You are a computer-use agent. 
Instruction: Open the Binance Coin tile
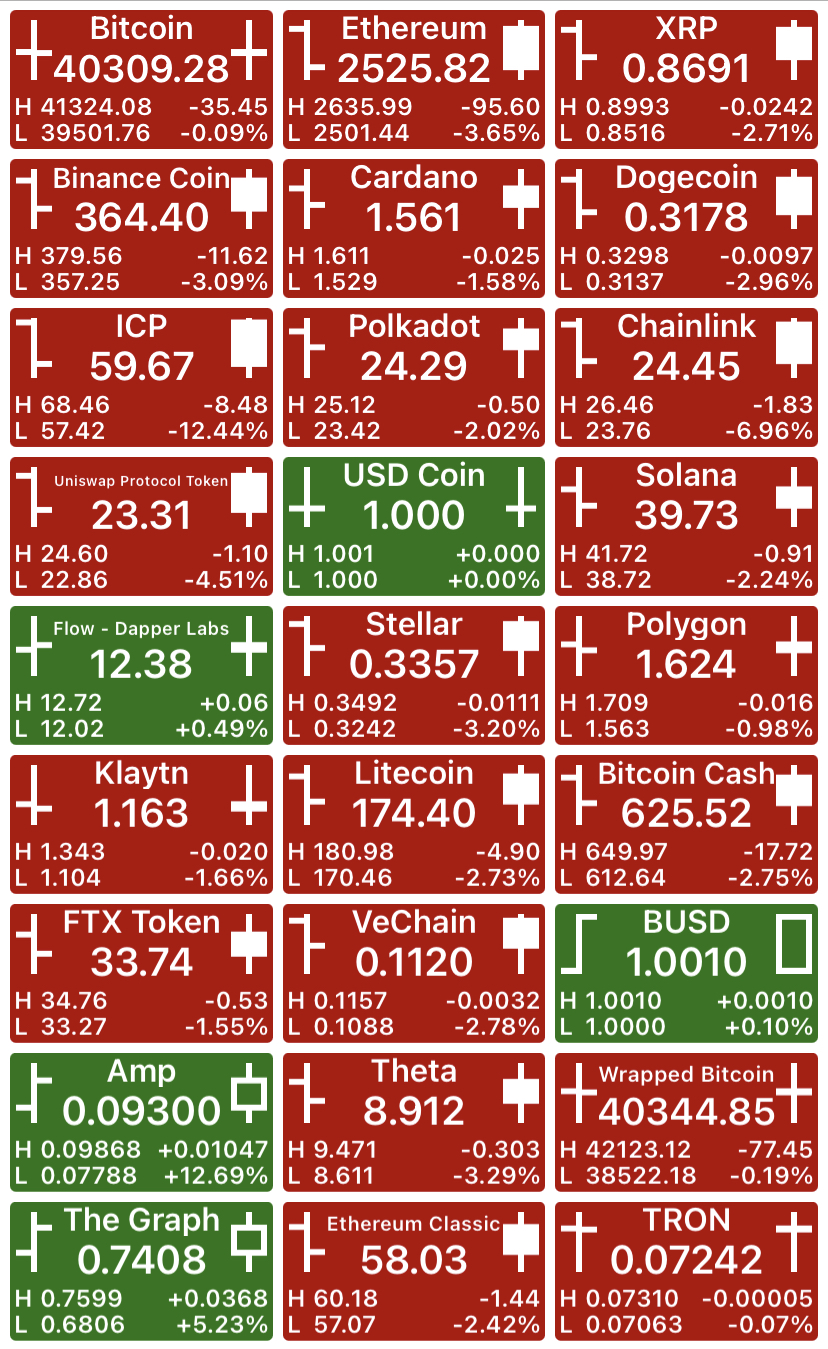point(141,229)
